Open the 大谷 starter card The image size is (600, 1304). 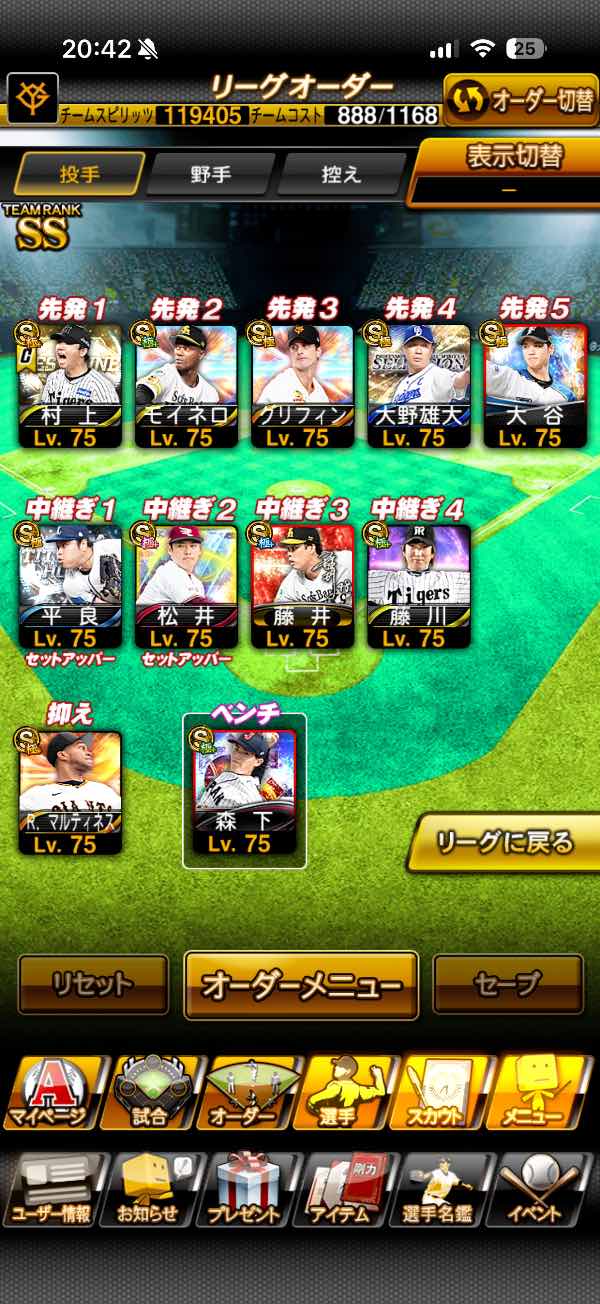click(535, 385)
